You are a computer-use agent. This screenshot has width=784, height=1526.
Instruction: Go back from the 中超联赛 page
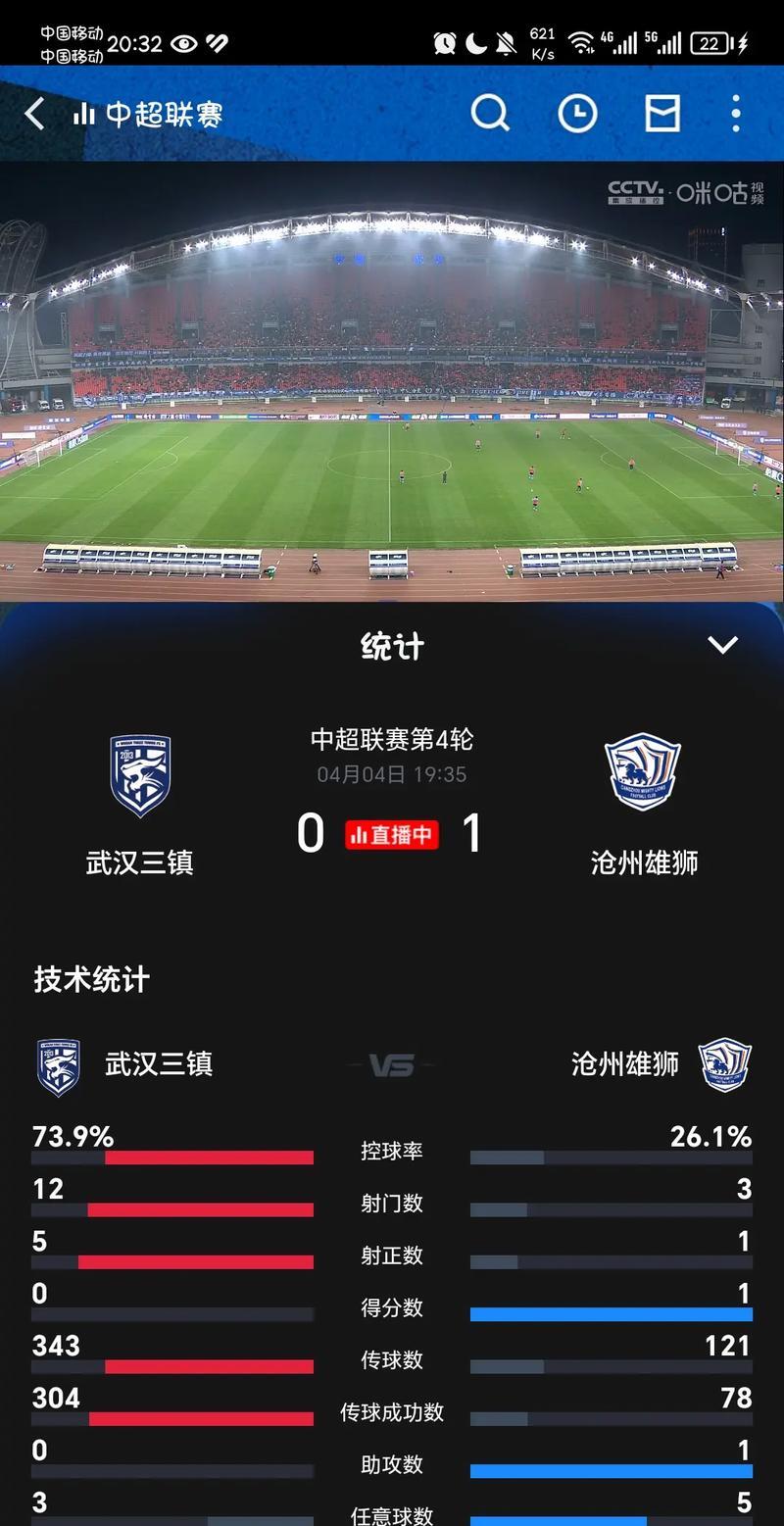[34, 115]
